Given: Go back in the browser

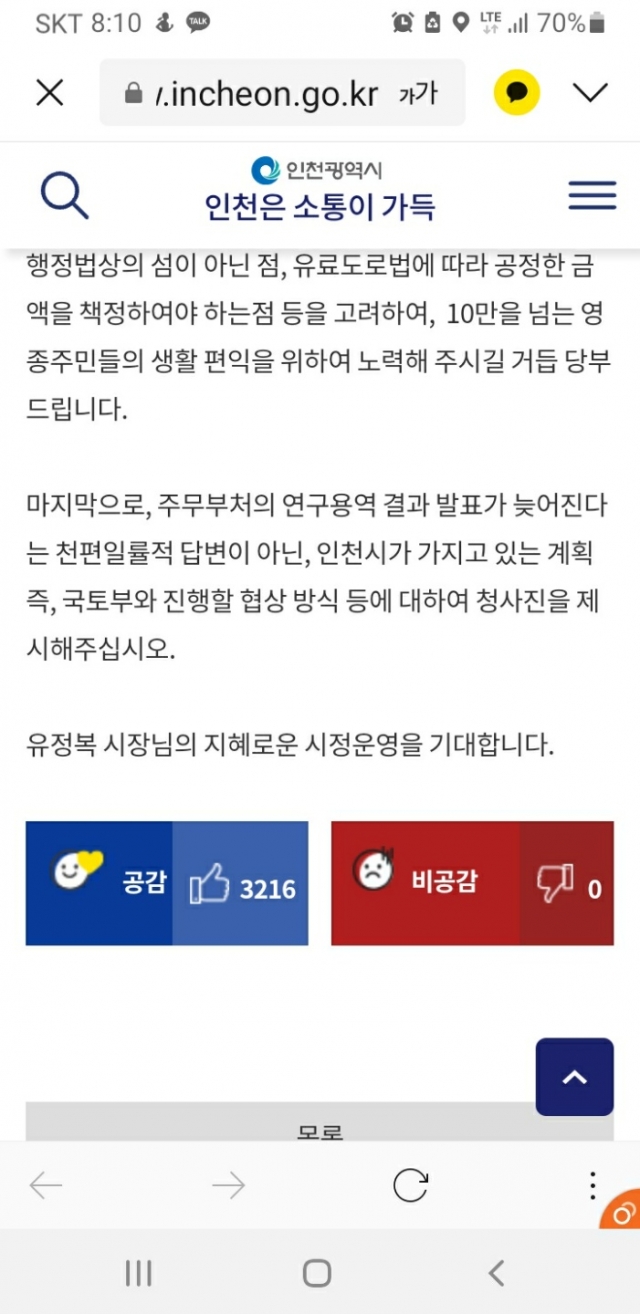Looking at the screenshot, I should [x=46, y=1186].
